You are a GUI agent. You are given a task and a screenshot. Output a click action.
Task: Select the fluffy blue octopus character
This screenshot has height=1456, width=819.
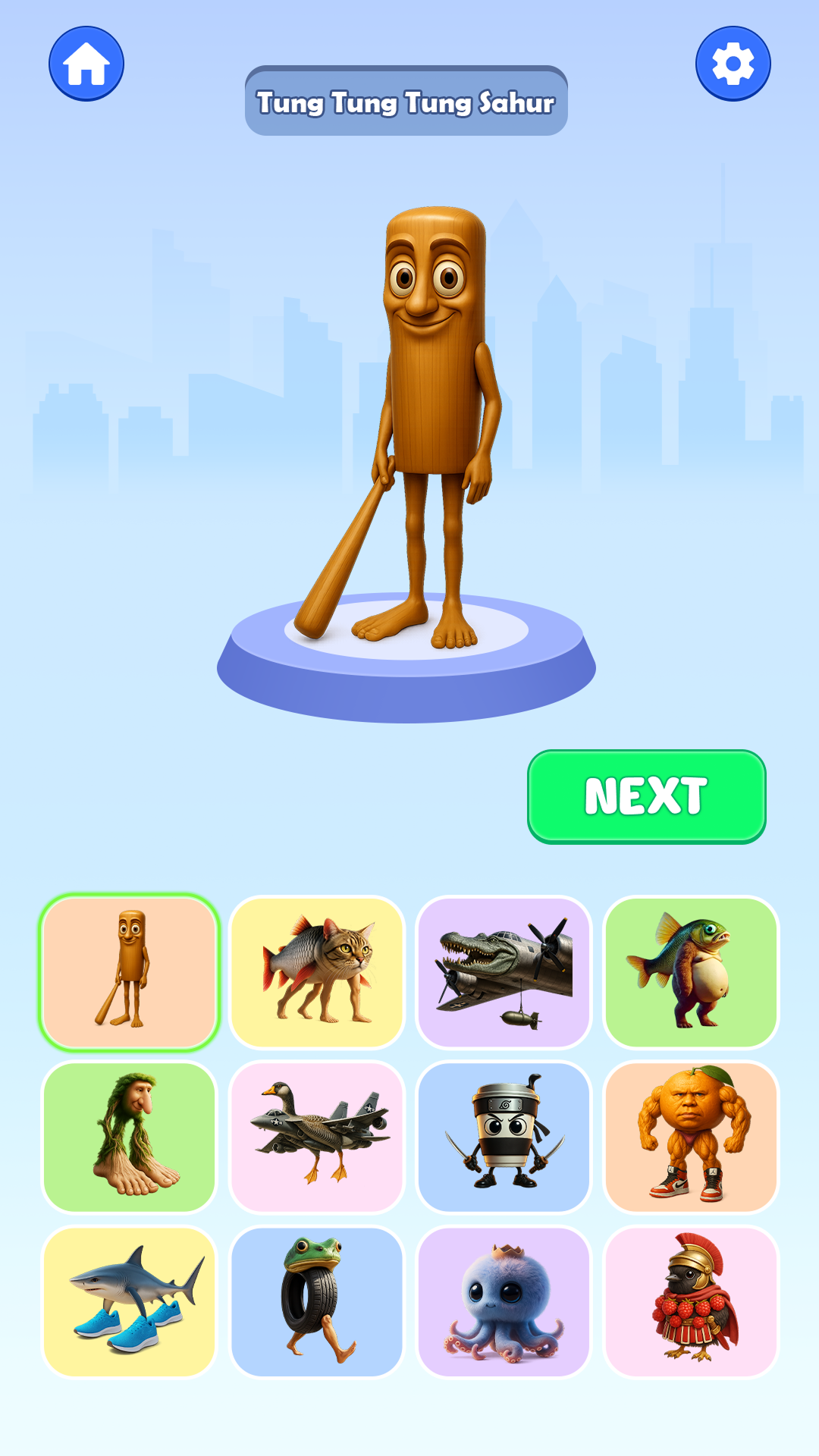504,1301
